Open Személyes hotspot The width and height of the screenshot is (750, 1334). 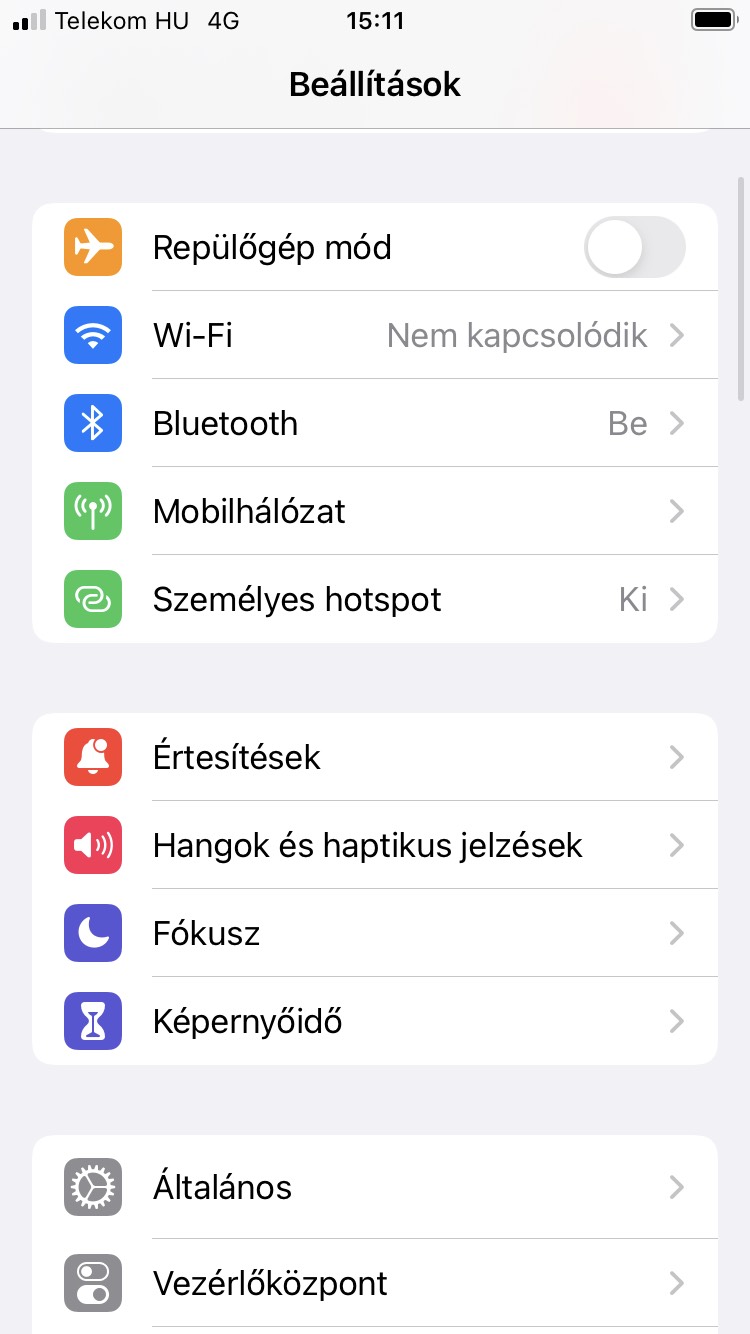pos(375,599)
